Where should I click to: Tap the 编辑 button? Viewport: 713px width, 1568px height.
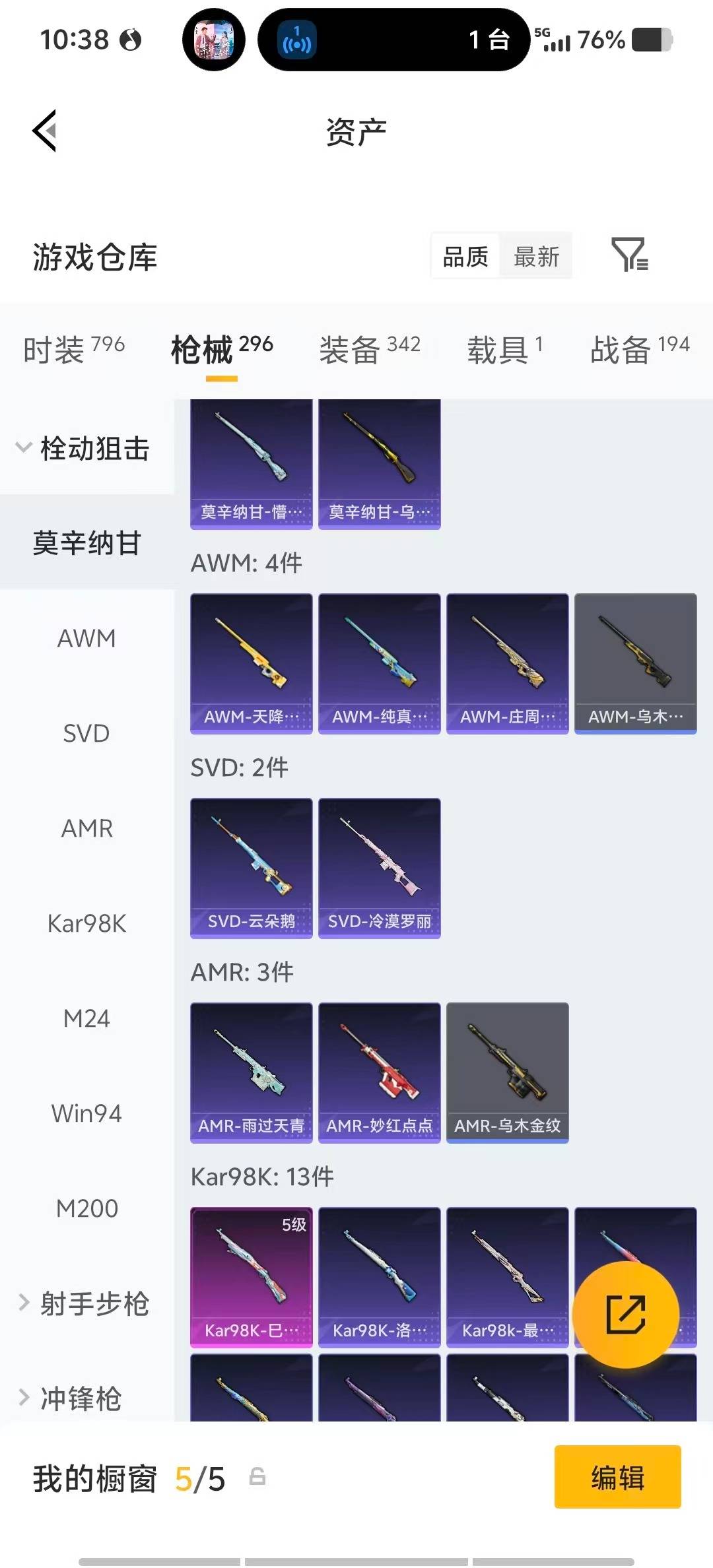coord(617,1478)
